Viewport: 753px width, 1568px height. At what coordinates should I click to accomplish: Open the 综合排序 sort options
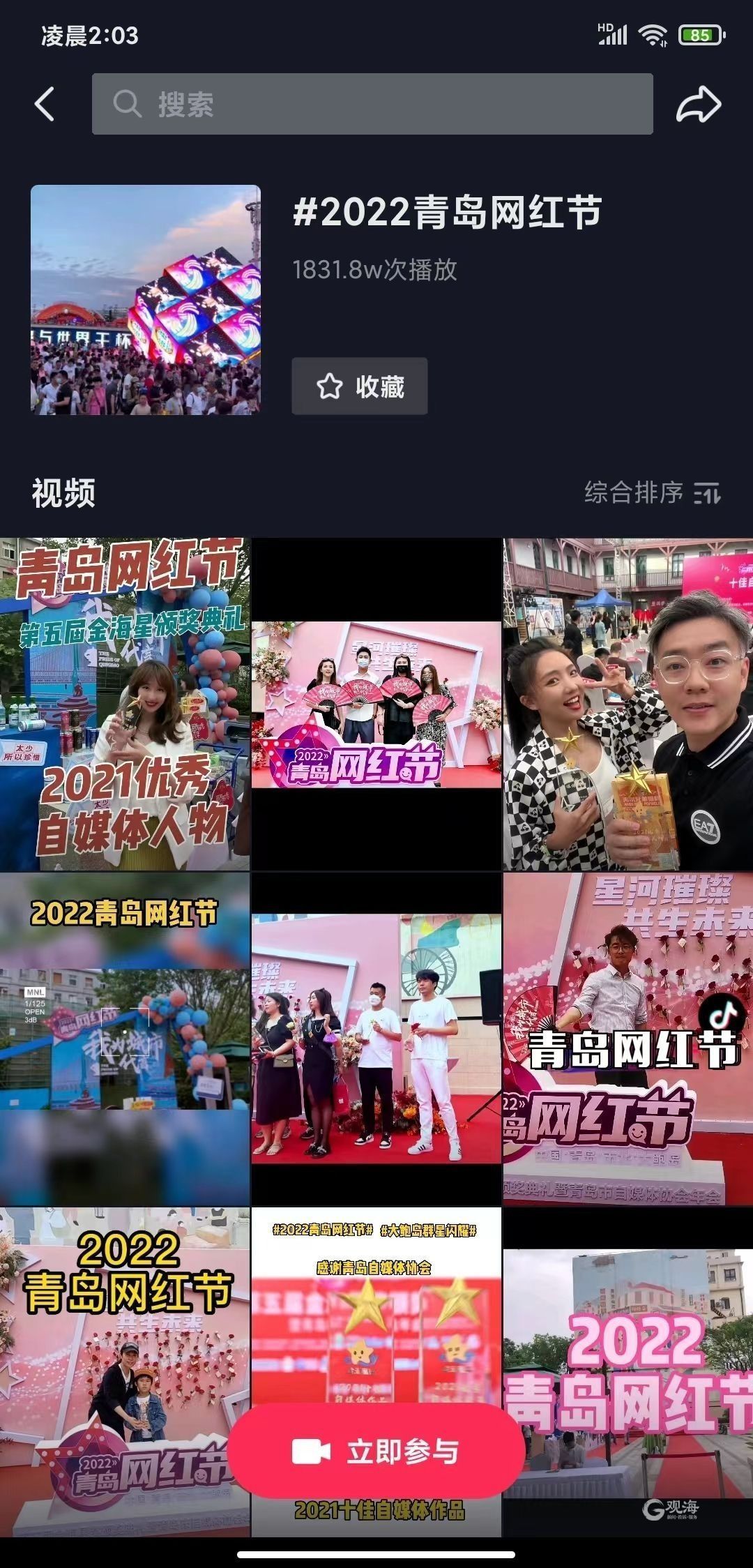tap(653, 493)
